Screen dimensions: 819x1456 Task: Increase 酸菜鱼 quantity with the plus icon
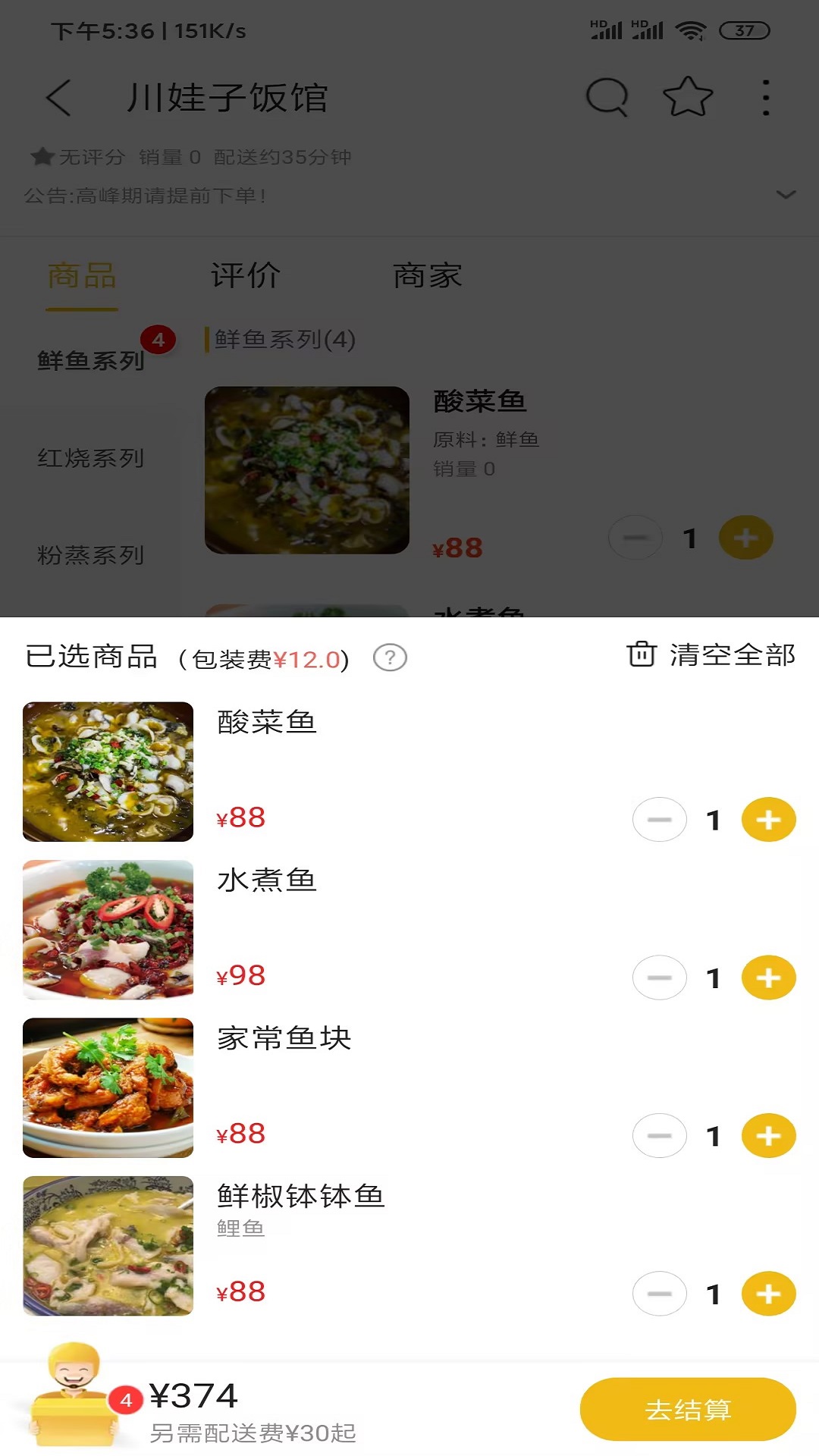pyautogui.click(x=768, y=819)
